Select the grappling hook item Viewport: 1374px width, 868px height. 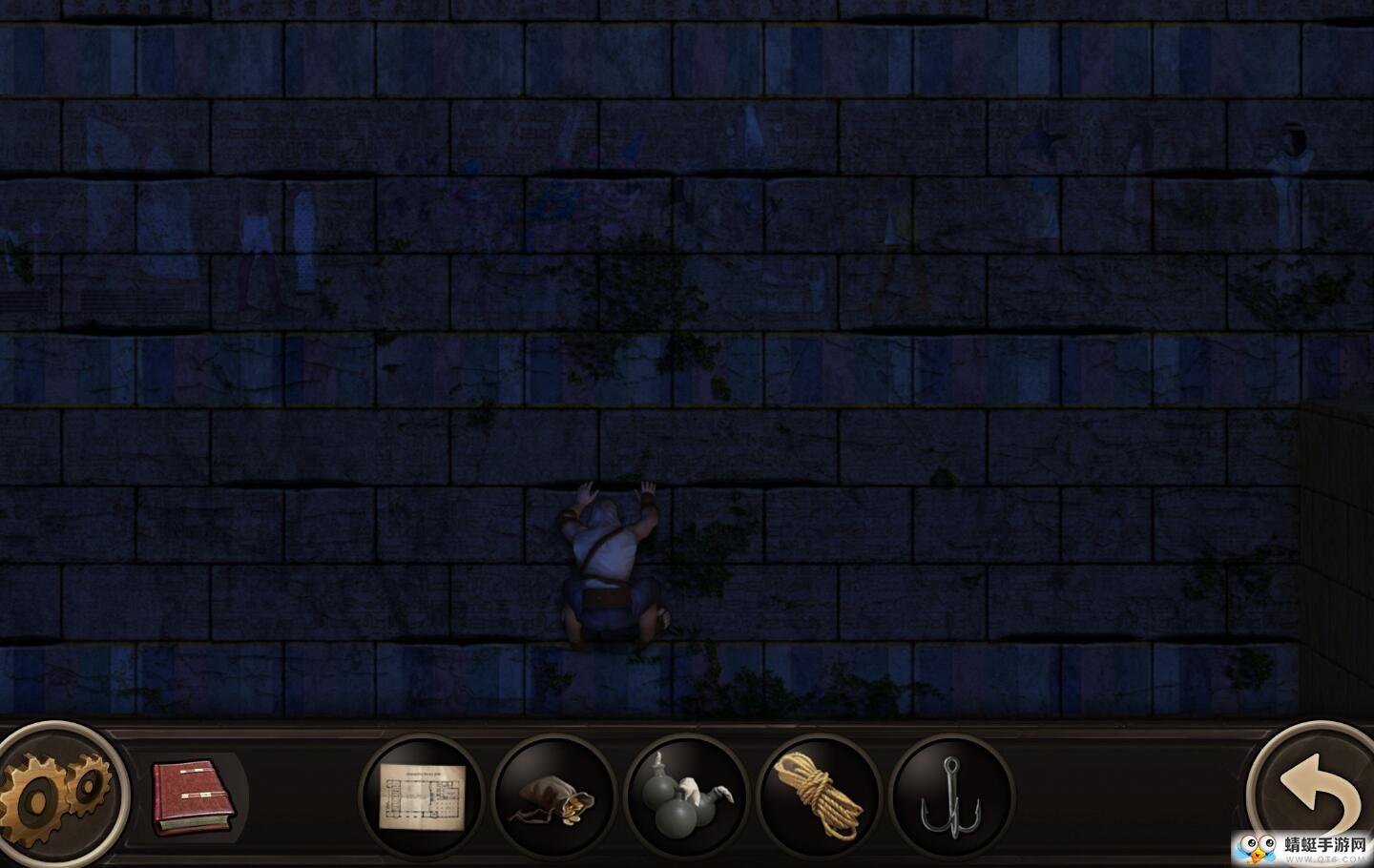tap(950, 796)
